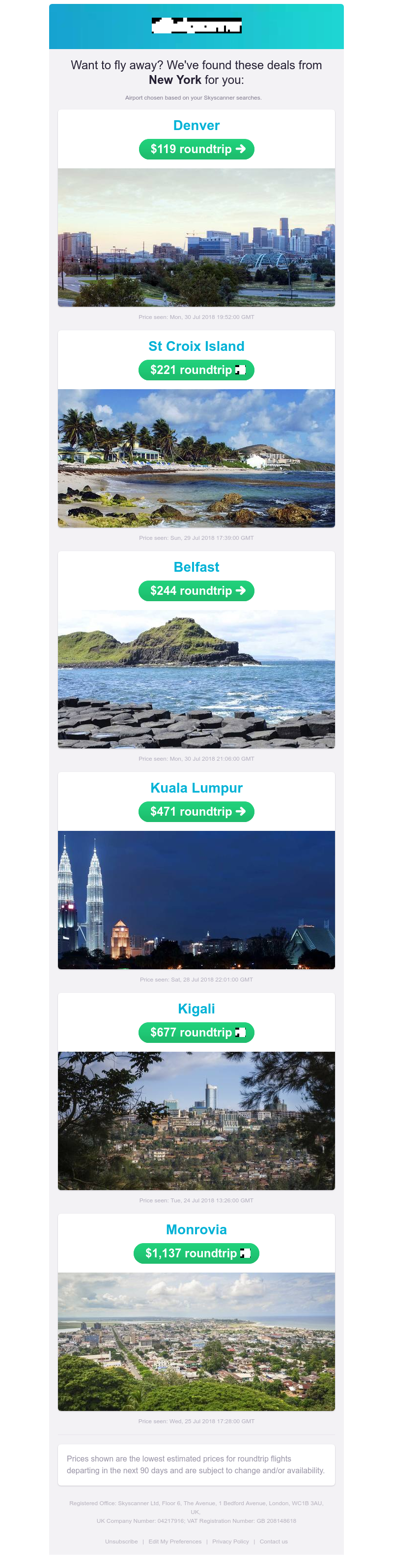393x1568 pixels.
Task: View the Denver skyline photo
Action: click(196, 238)
